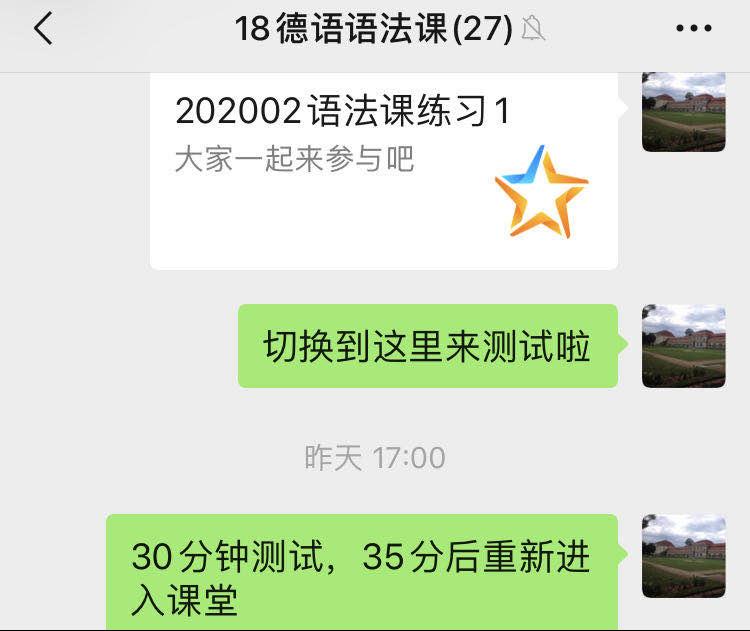This screenshot has height=631, width=750.
Task: Tap the avatar beside 切换到这里来测试啦
Action: click(683, 345)
